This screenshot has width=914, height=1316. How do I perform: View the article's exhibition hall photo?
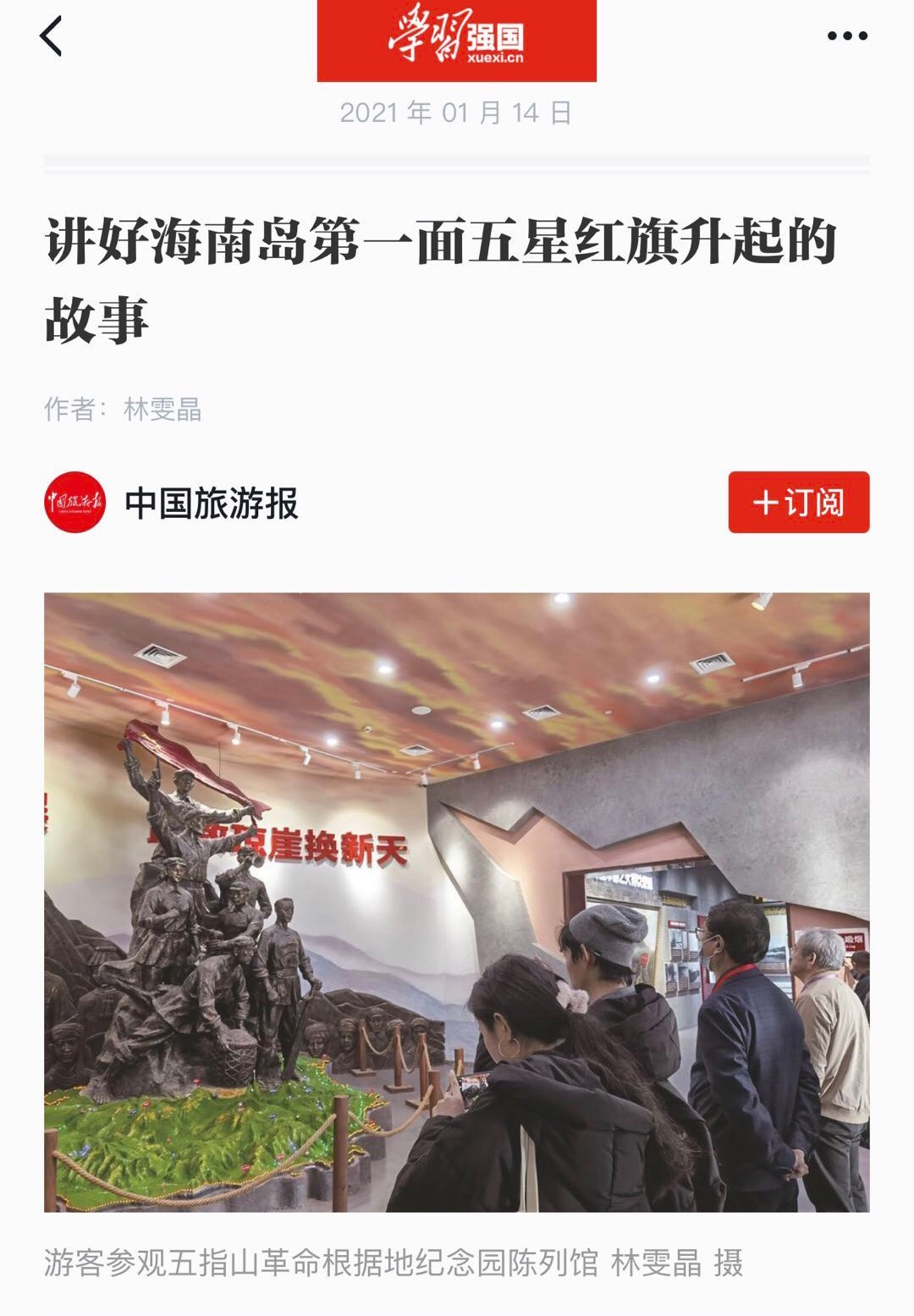tap(457, 901)
